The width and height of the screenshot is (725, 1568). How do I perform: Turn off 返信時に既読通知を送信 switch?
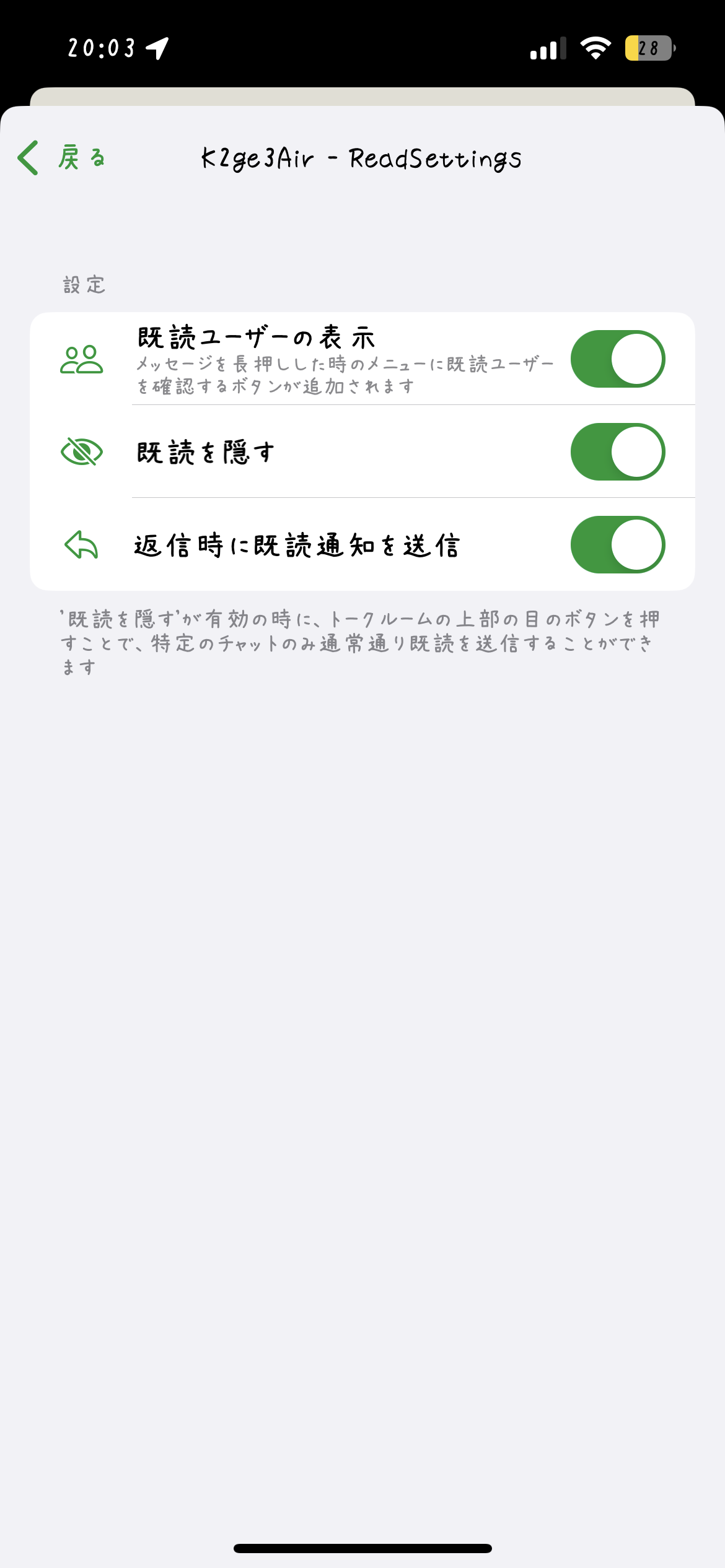point(617,545)
